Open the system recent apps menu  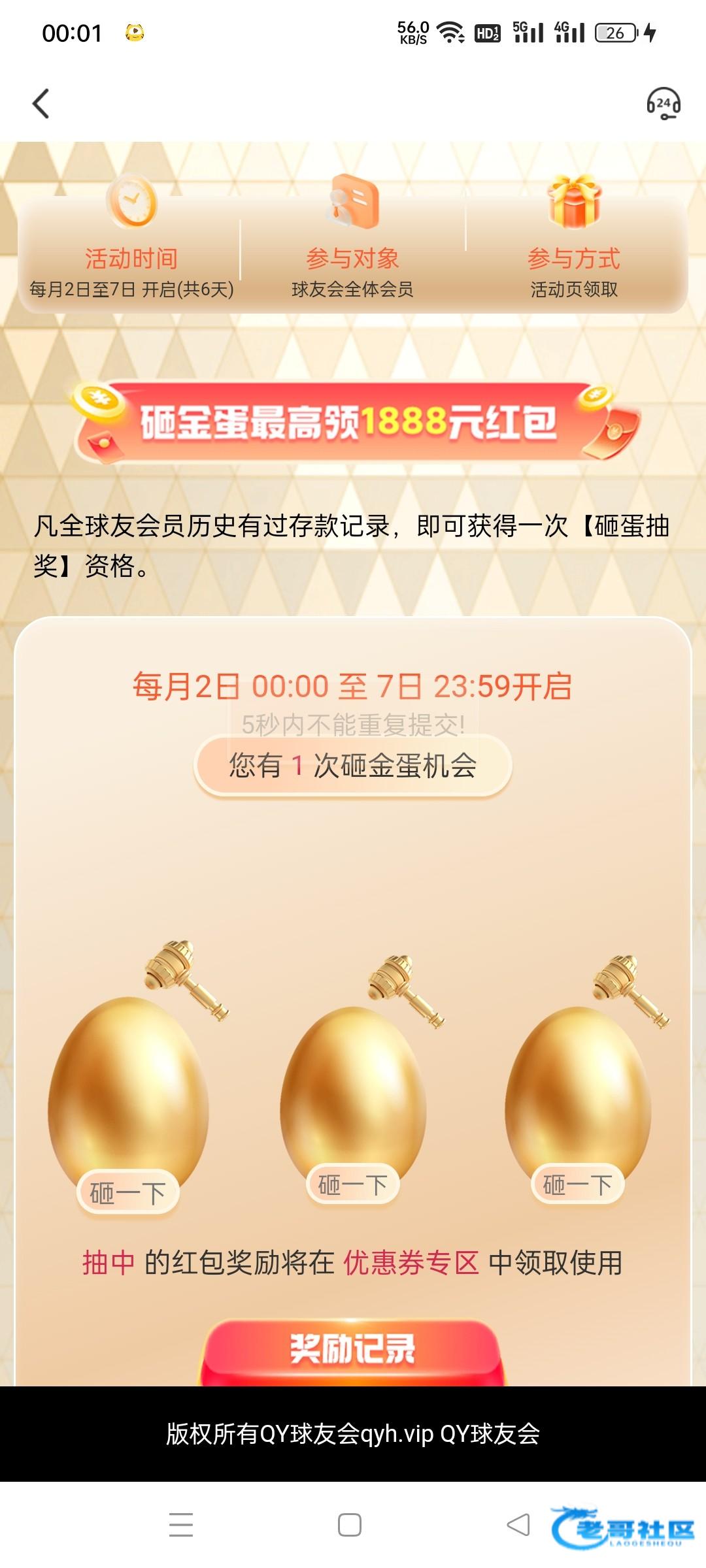(181, 1525)
